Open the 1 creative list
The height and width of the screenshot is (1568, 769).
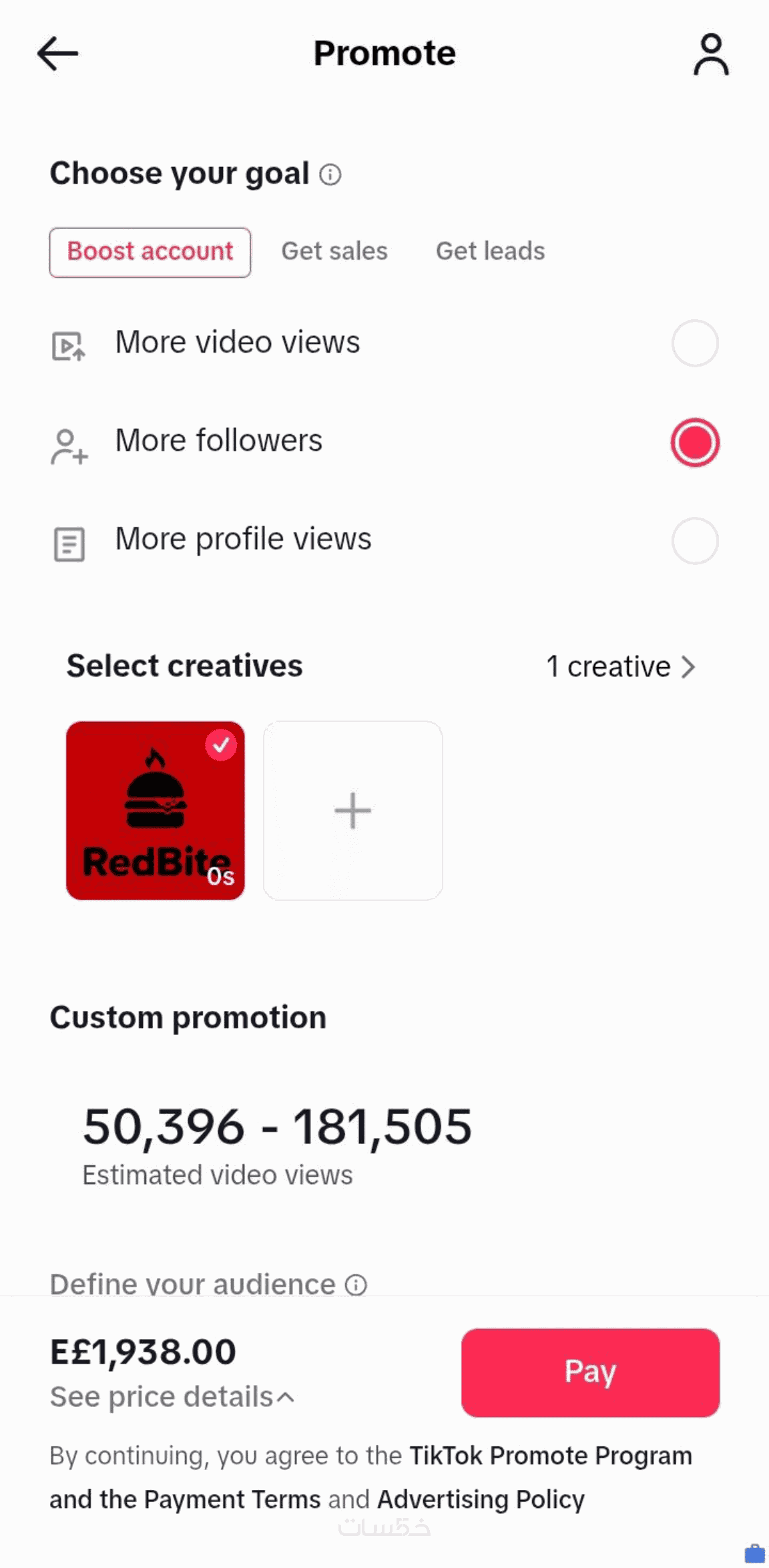click(x=620, y=666)
